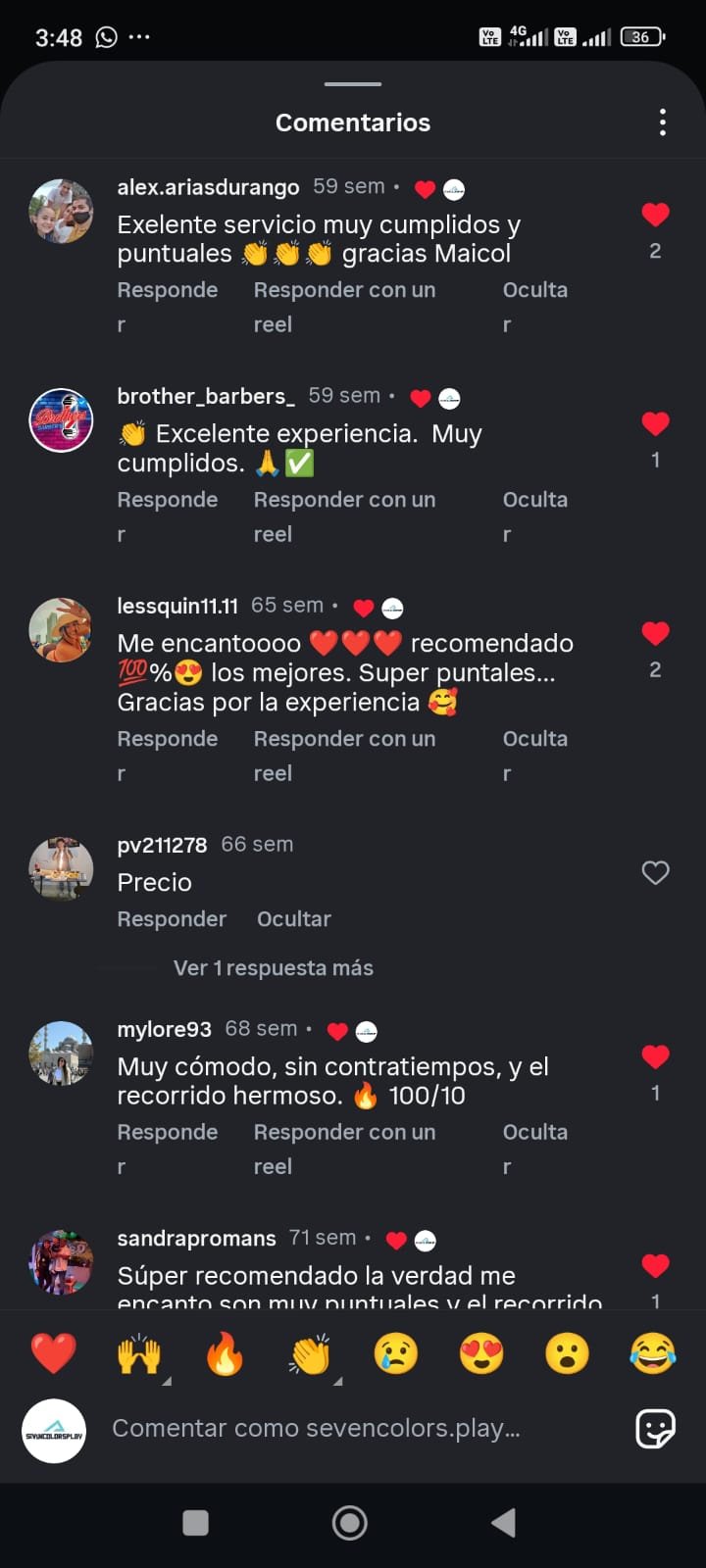Screen dimensions: 706x1568
Task: Reply to pv211278's comment
Action: (x=172, y=919)
